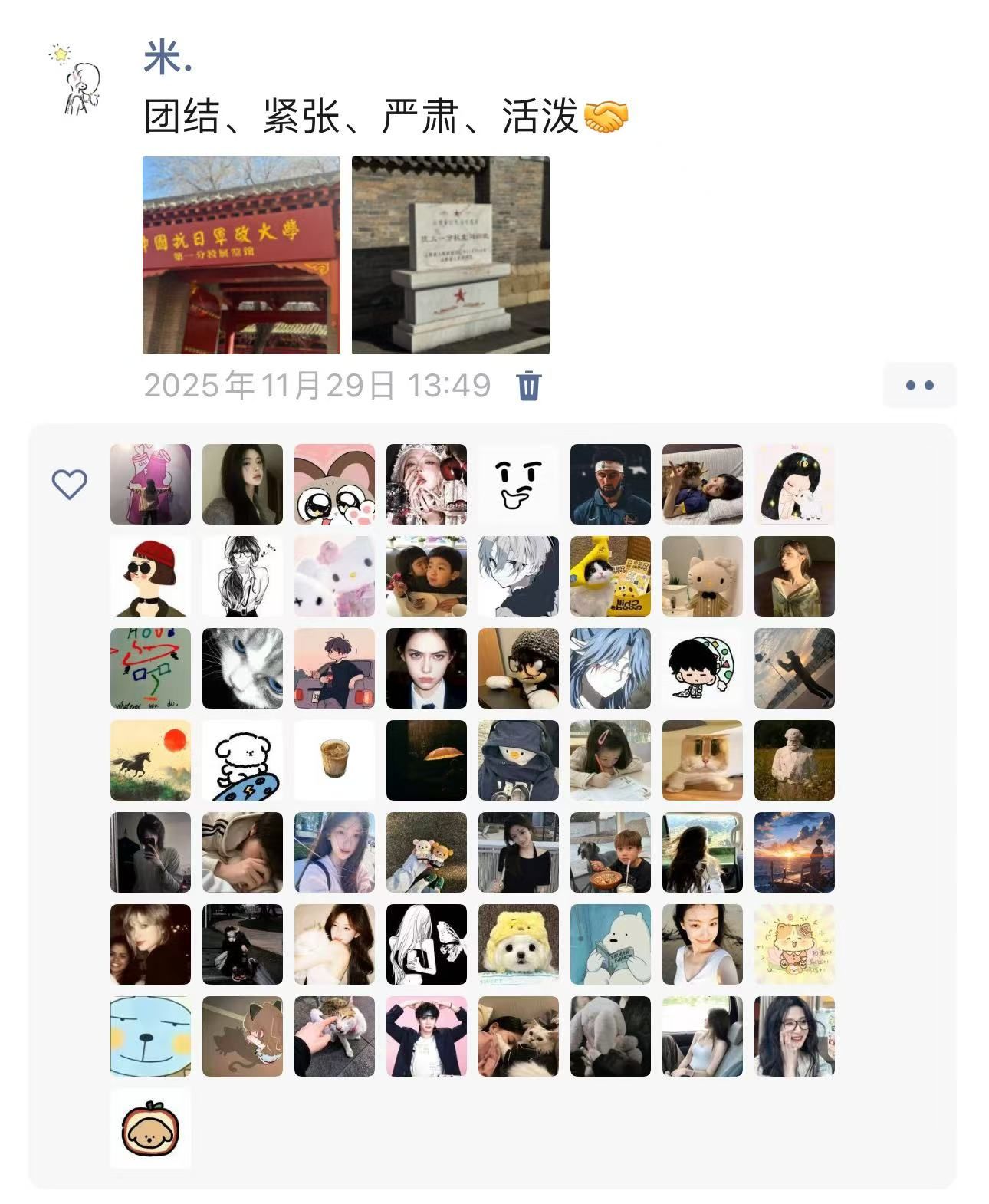Delete this post with the trash icon
The height and width of the screenshot is (1204, 989).
click(529, 385)
